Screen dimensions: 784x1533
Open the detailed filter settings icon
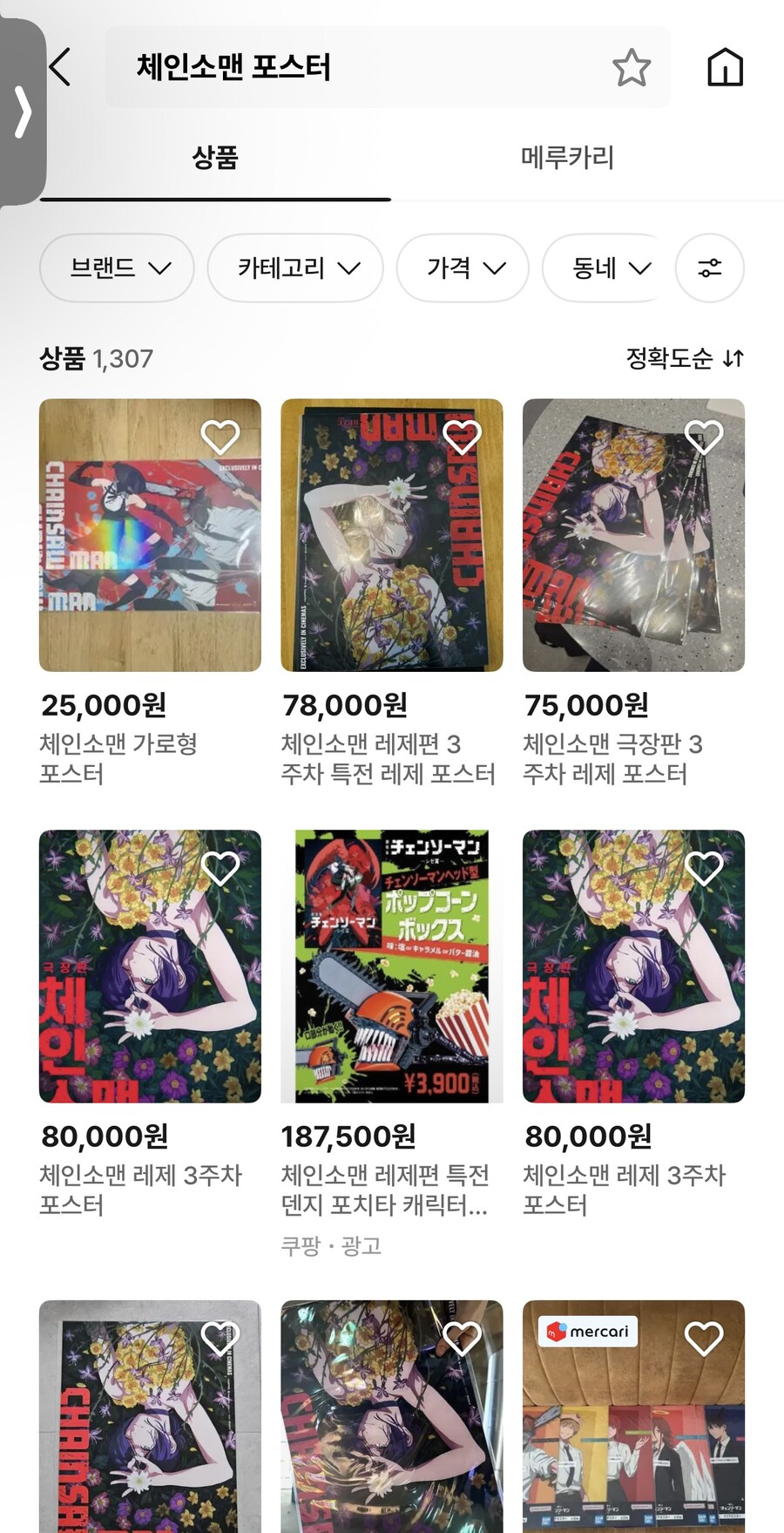pos(710,268)
